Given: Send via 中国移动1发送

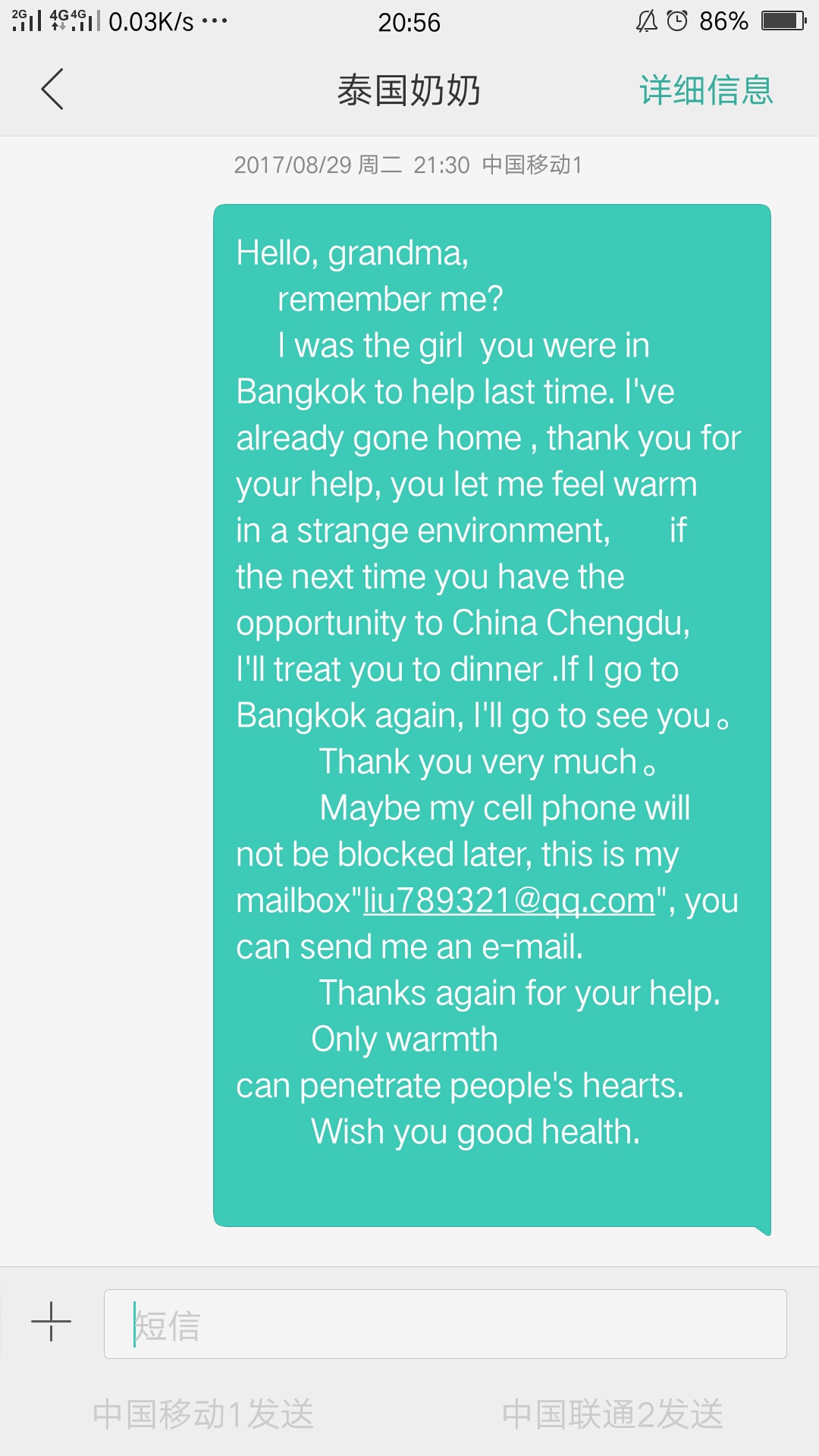Looking at the screenshot, I should [203, 1414].
